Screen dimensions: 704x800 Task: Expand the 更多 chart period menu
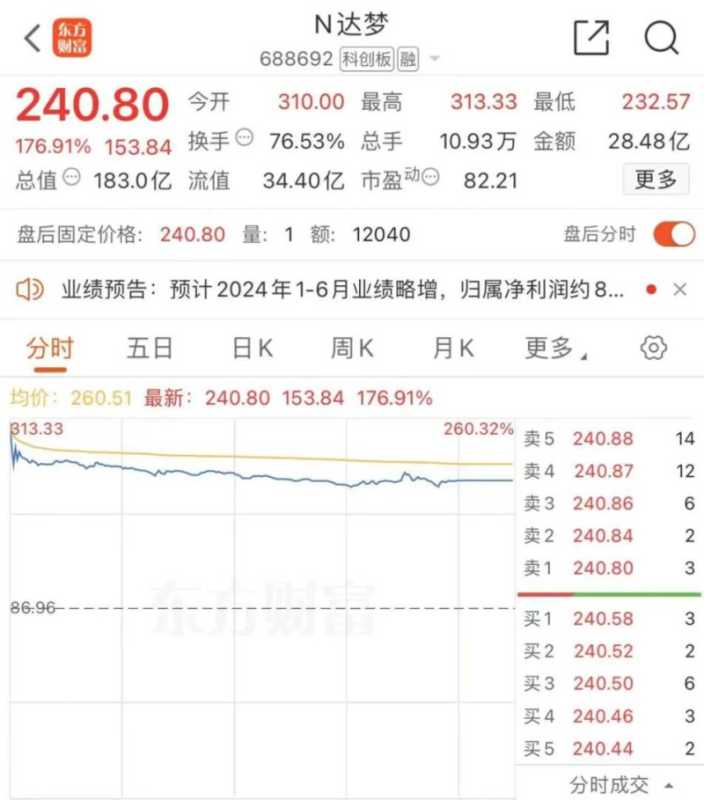pyautogui.click(x=555, y=348)
